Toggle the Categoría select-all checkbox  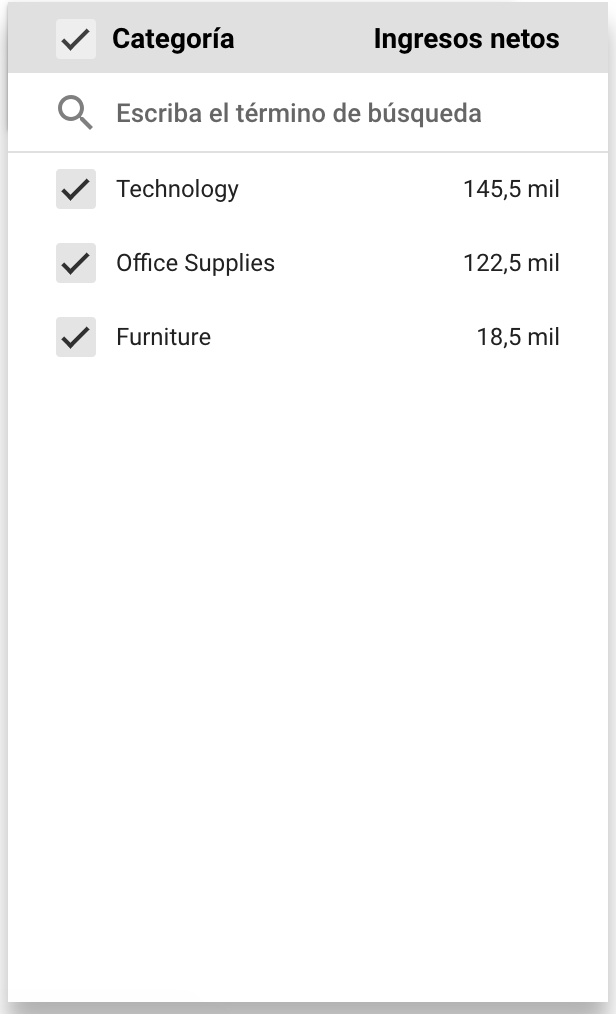point(76,39)
